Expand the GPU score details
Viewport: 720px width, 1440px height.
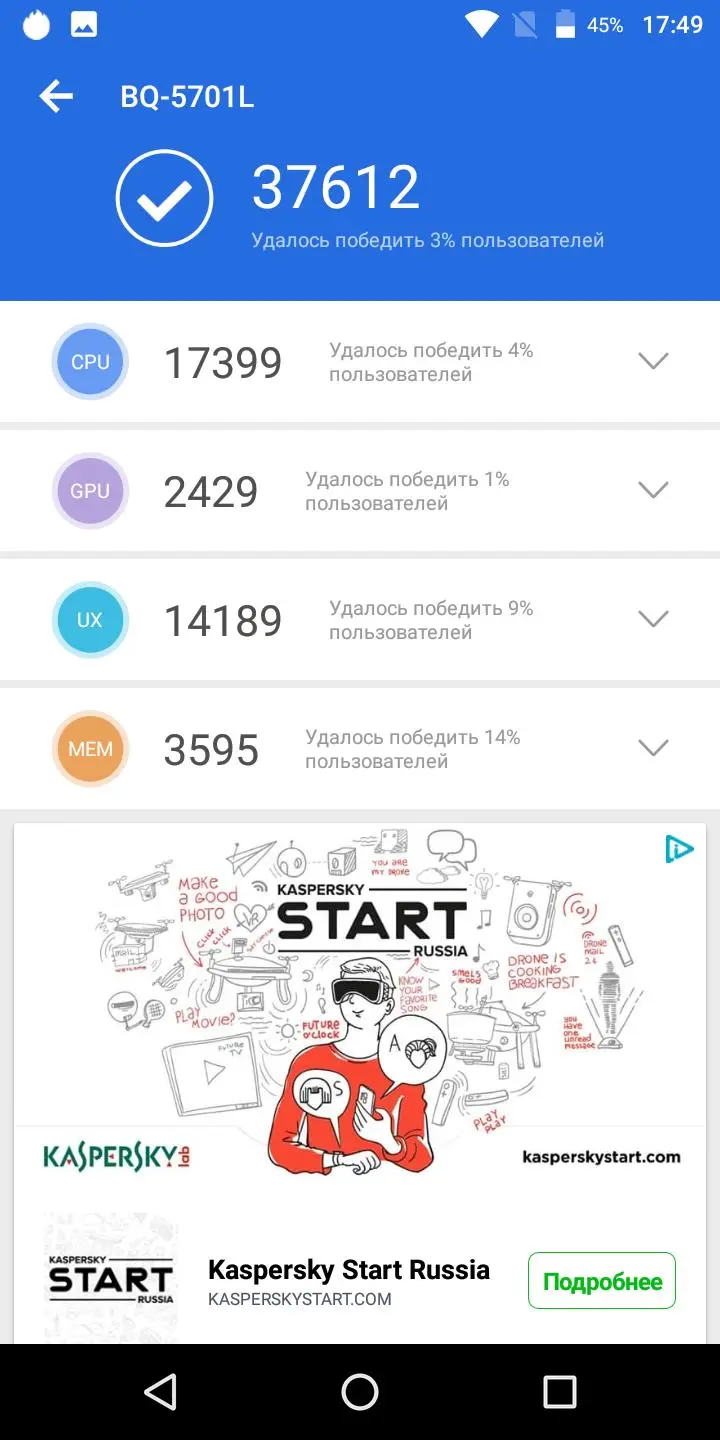(x=653, y=490)
